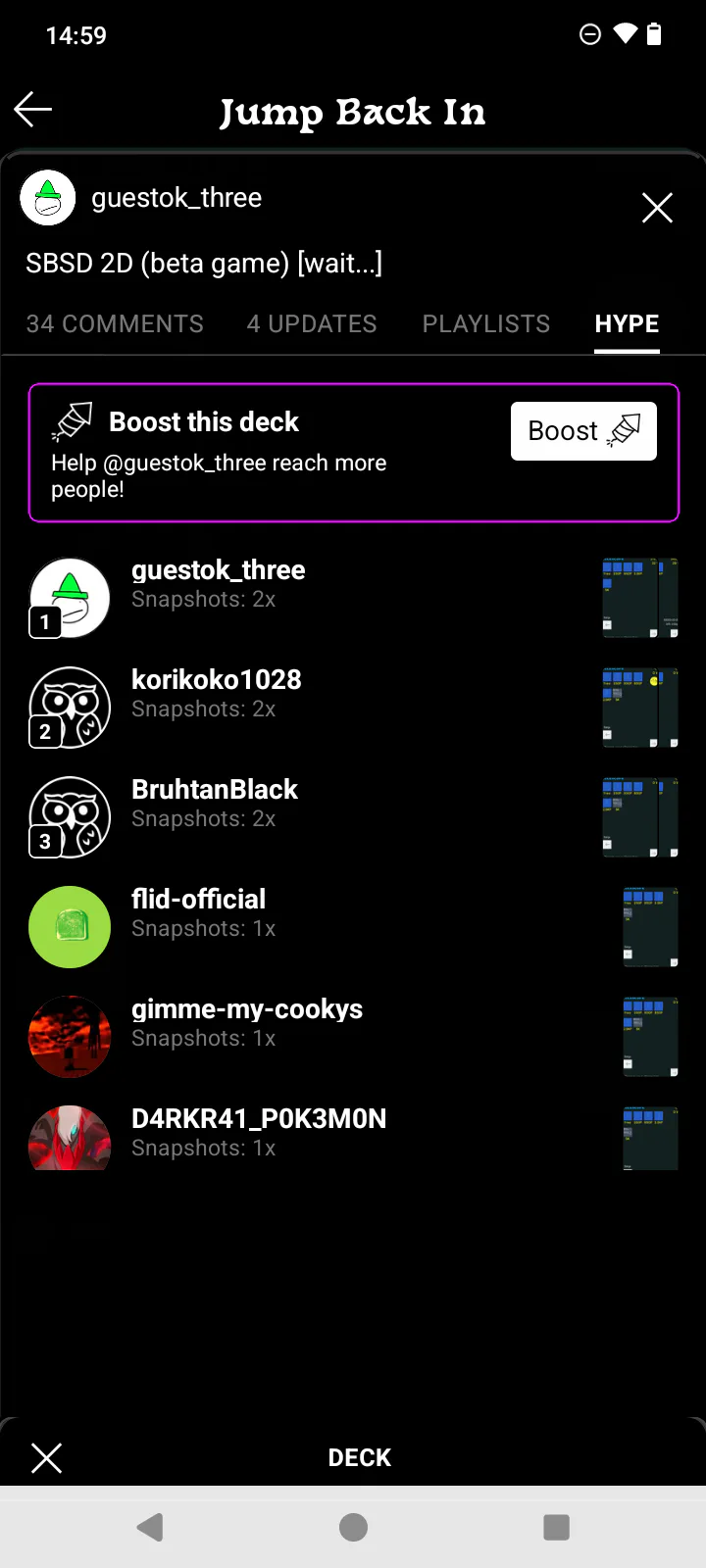706x1568 pixels.
Task: Tap the system home button
Action: [x=353, y=1527]
